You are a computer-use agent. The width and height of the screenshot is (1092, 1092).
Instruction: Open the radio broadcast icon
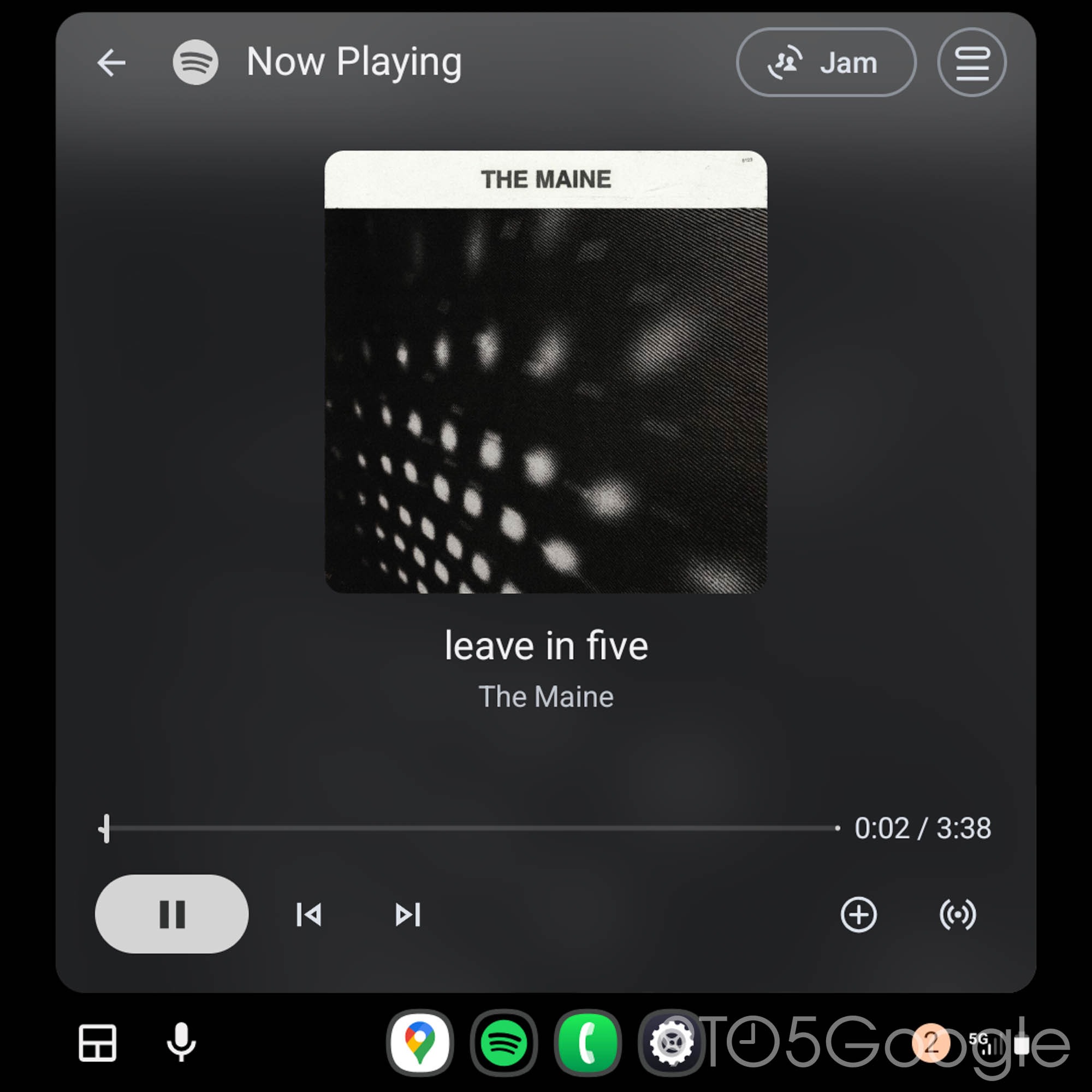coord(958,915)
